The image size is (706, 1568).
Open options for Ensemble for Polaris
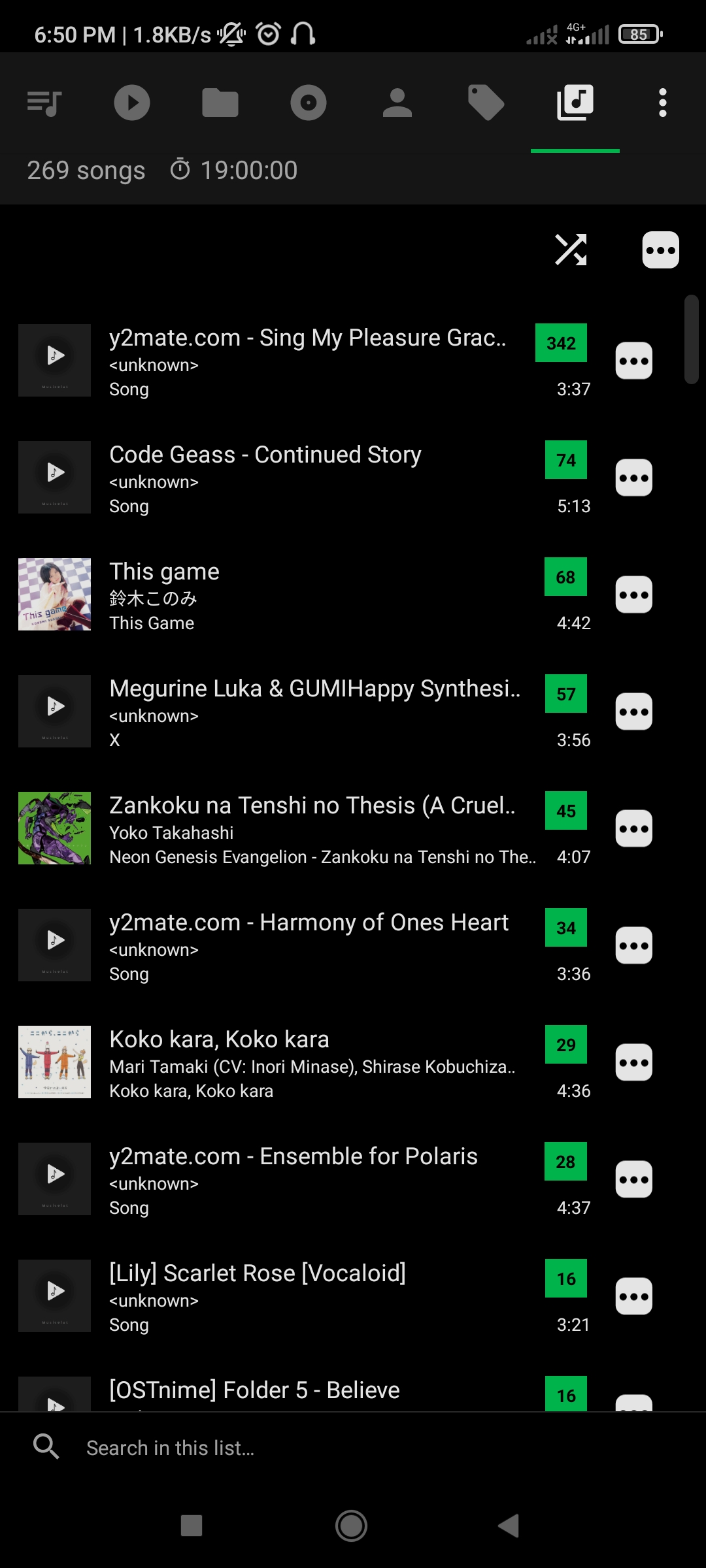tap(633, 1179)
